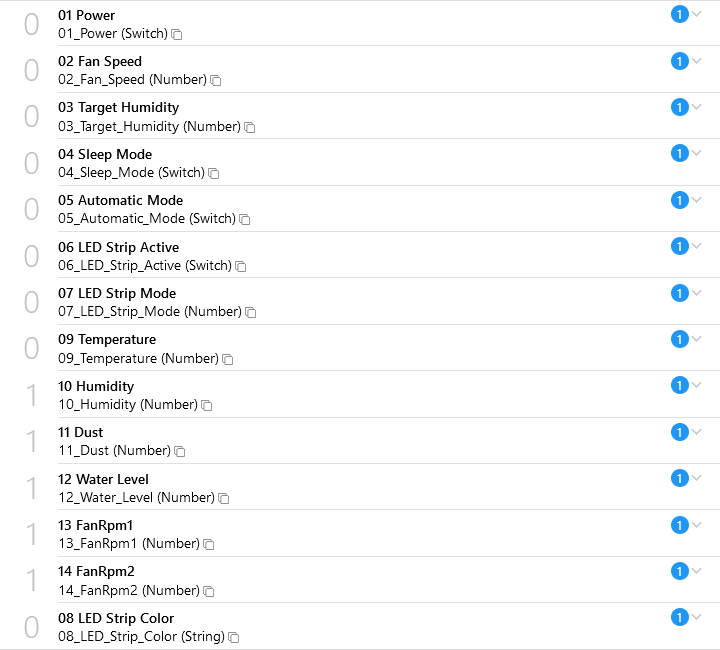
Task: Copy the 12_Water_Level item name
Action: pos(224,498)
